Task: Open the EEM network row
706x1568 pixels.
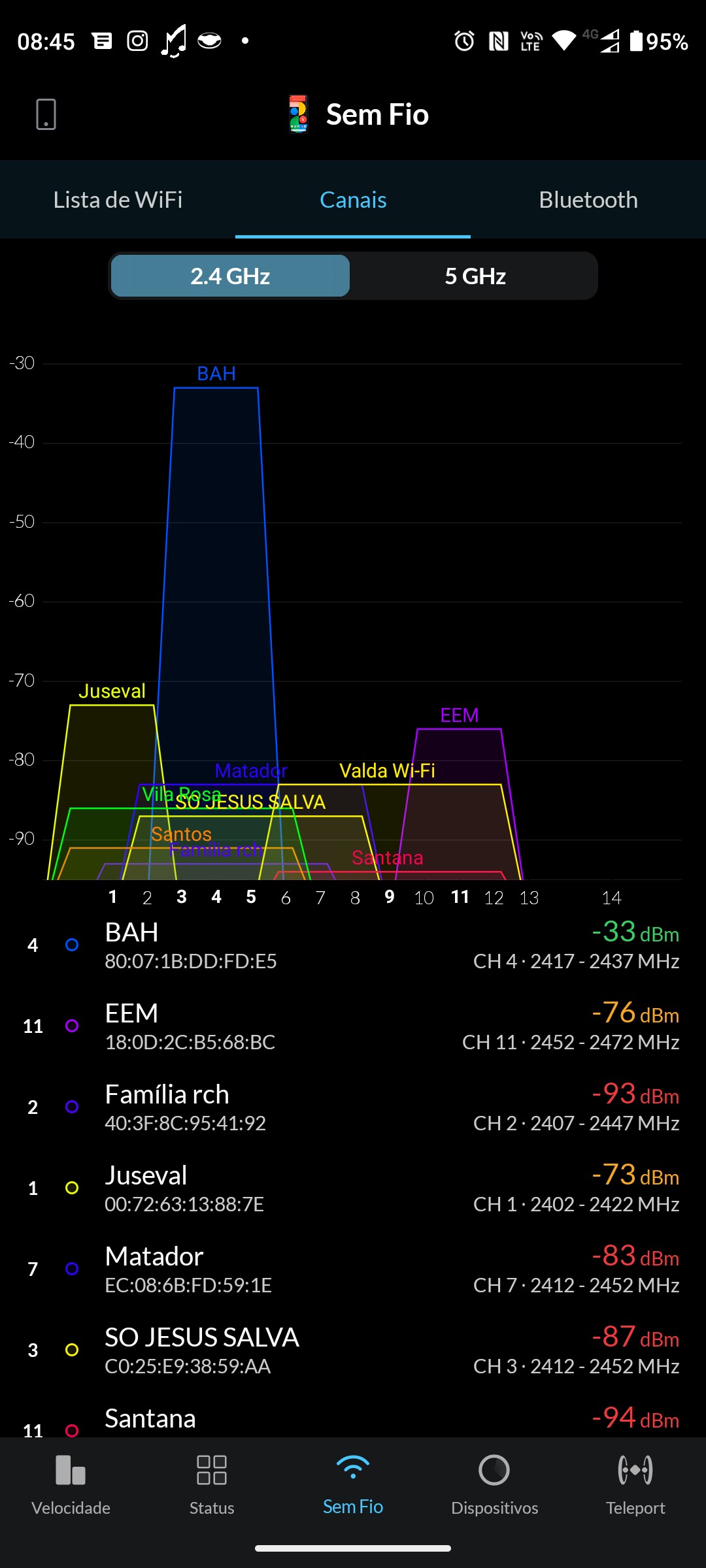Action: pos(353,1026)
